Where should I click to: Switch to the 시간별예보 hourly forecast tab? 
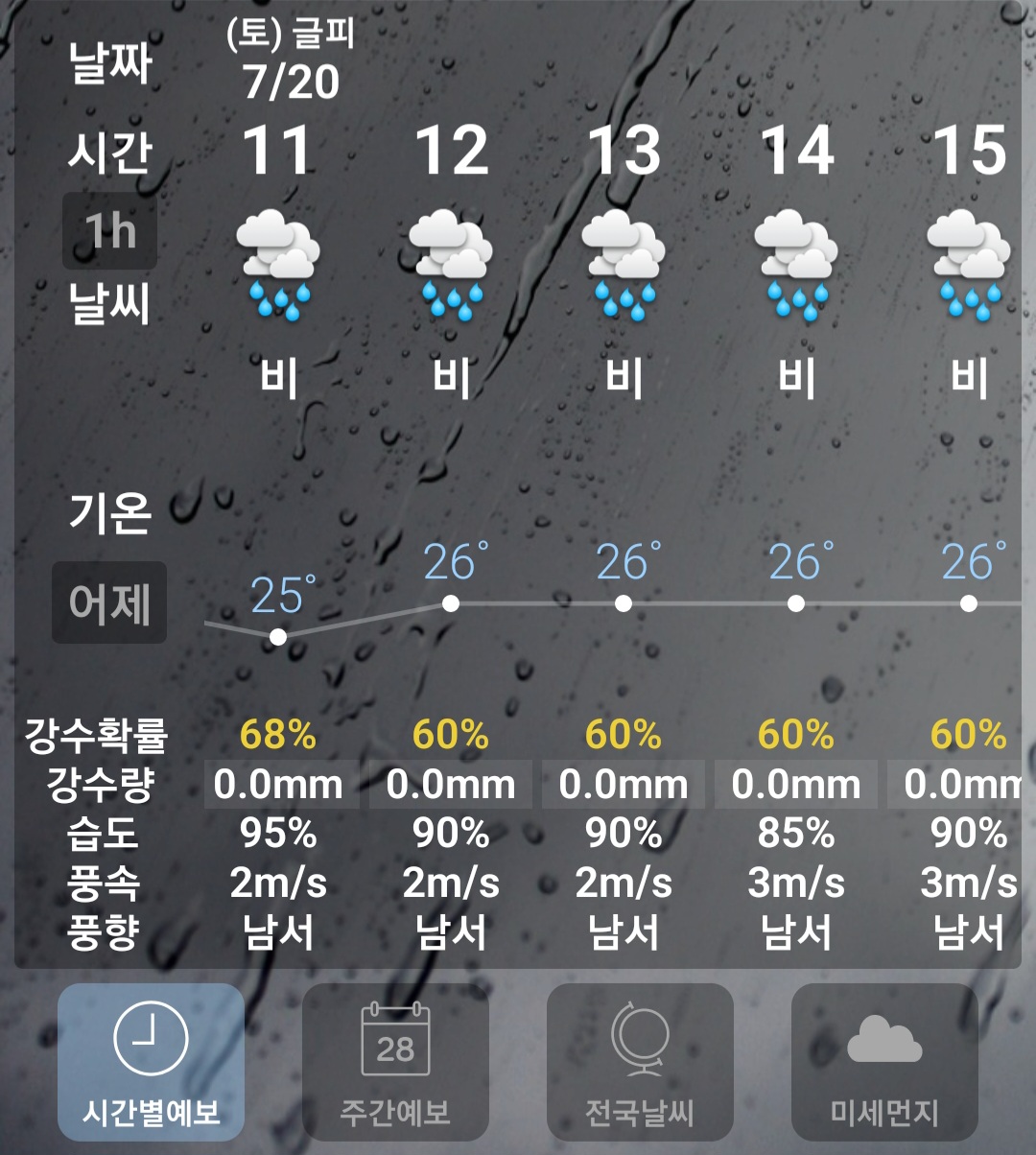pyautogui.click(x=152, y=1061)
